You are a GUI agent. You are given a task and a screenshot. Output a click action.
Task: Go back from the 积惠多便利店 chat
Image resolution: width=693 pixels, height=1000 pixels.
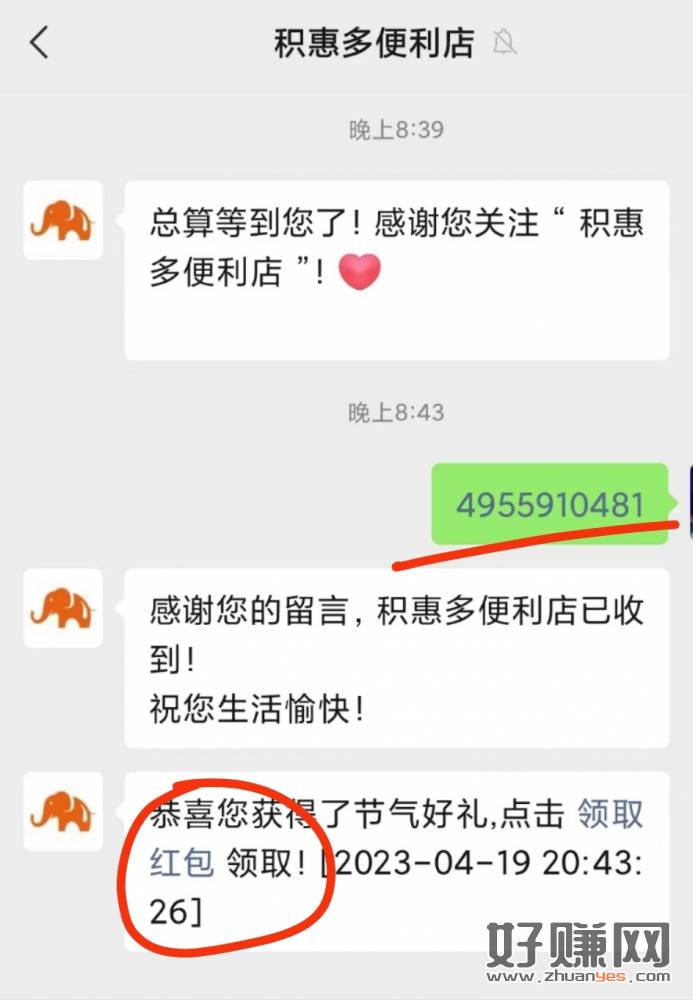coord(40,43)
